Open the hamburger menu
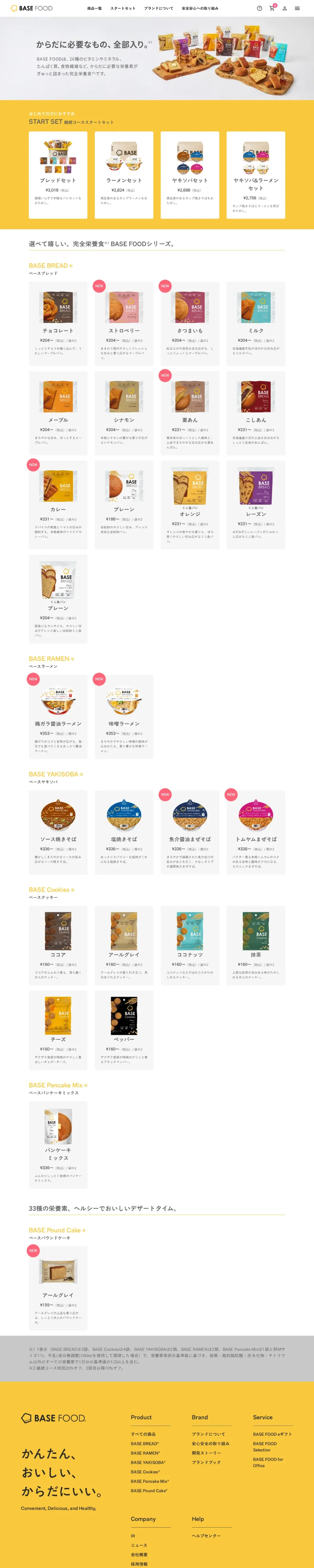 pyautogui.click(x=297, y=8)
